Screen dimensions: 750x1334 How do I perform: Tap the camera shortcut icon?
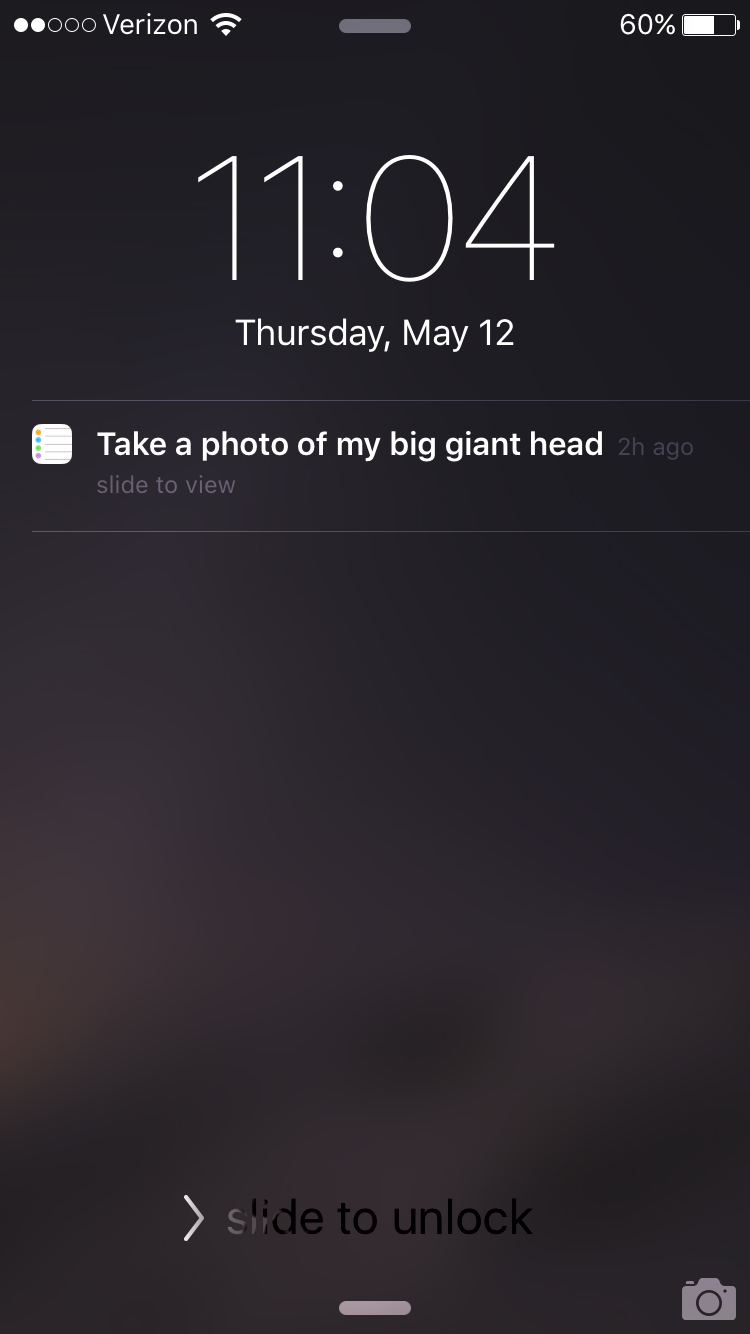pos(708,1298)
